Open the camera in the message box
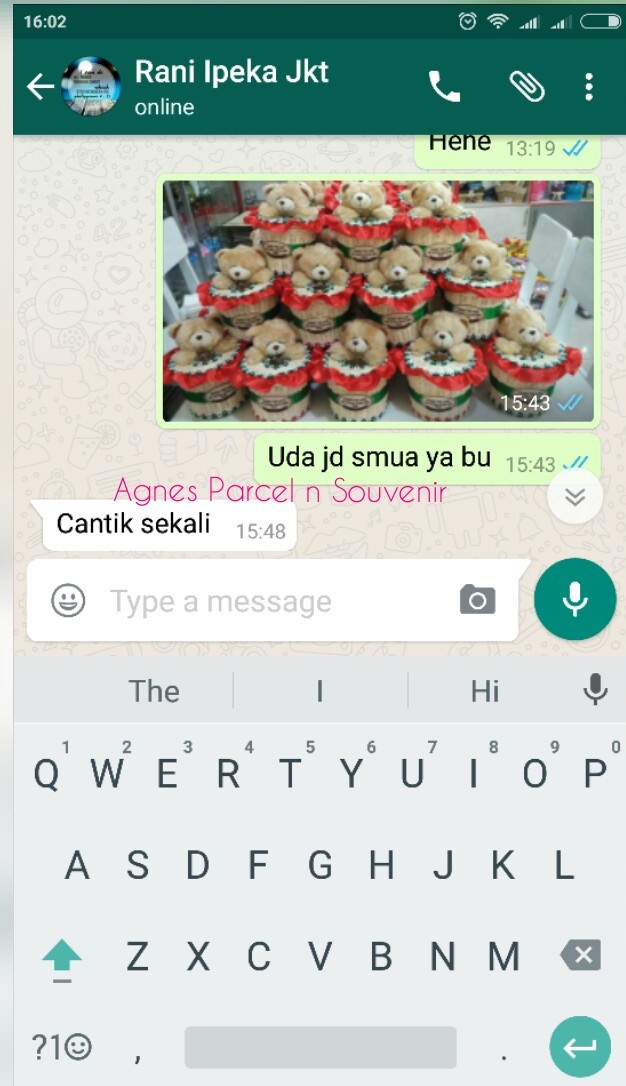The width and height of the screenshot is (626, 1086). point(478,600)
